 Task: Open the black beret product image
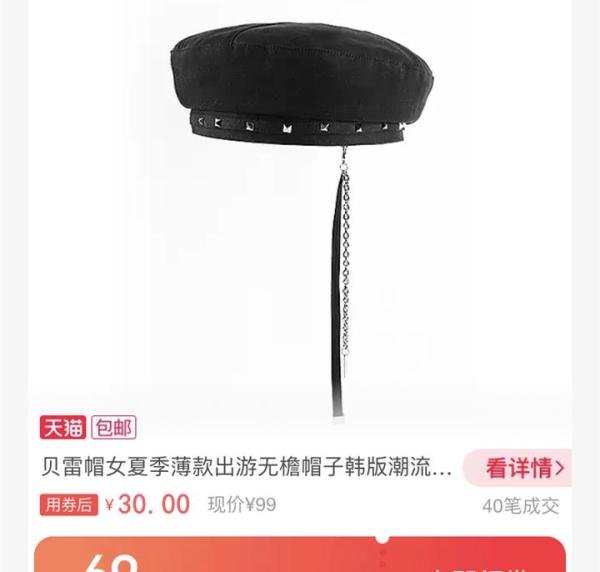[300, 200]
